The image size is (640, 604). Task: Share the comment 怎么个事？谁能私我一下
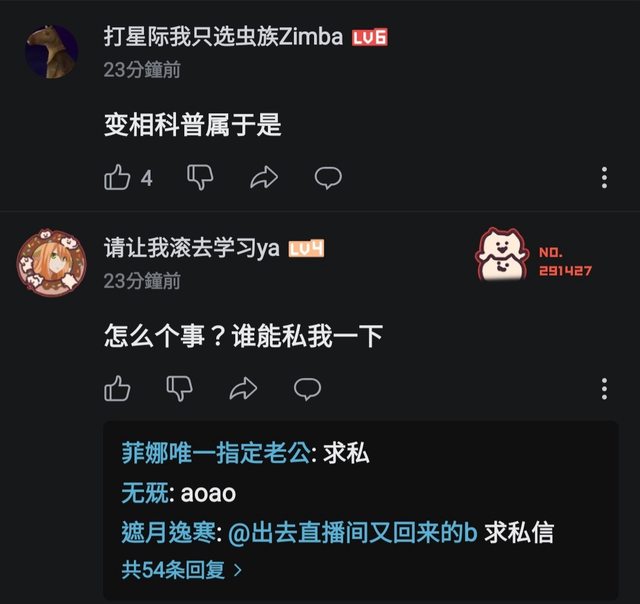click(243, 388)
